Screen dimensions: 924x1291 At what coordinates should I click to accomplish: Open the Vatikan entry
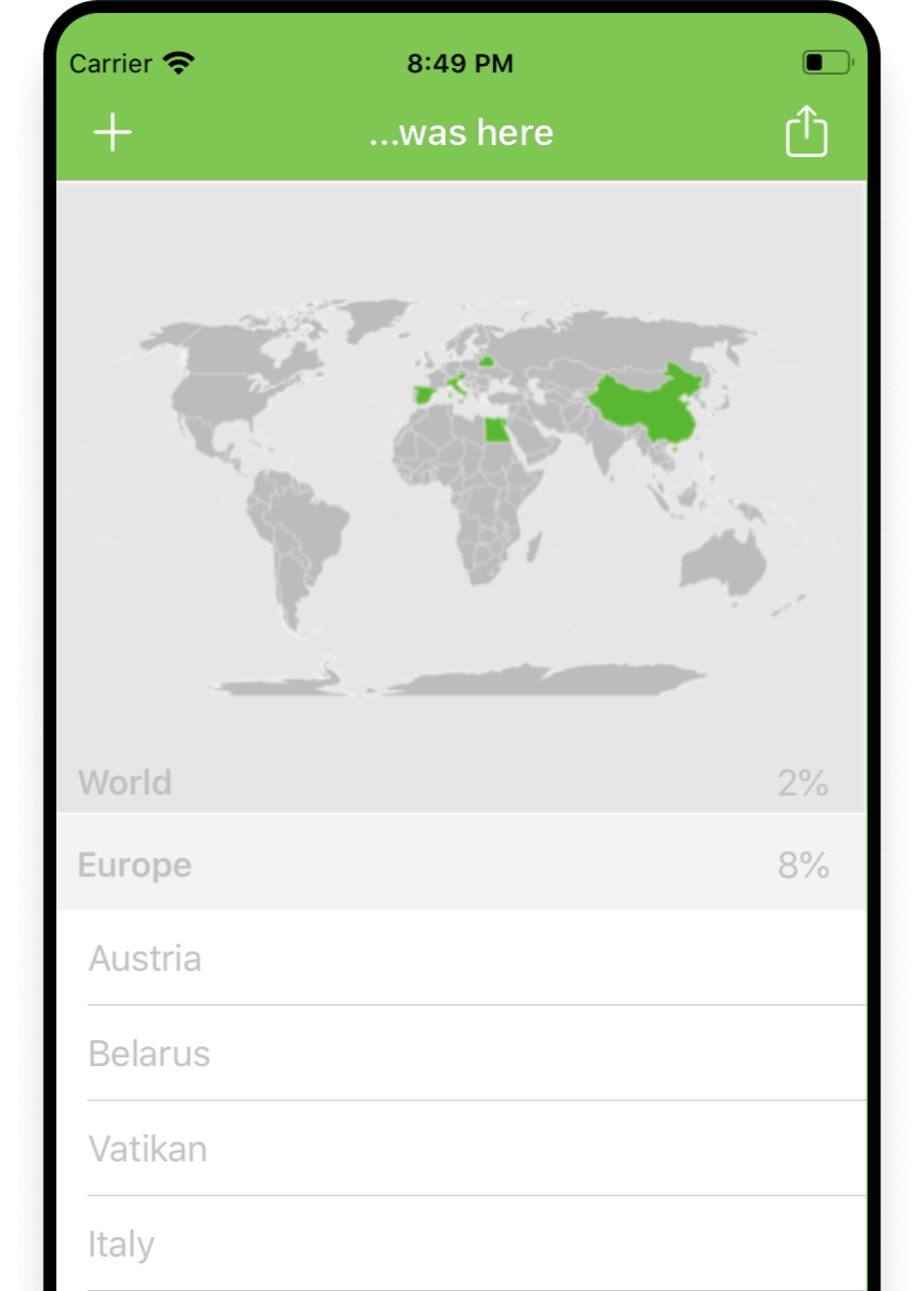point(462,1149)
